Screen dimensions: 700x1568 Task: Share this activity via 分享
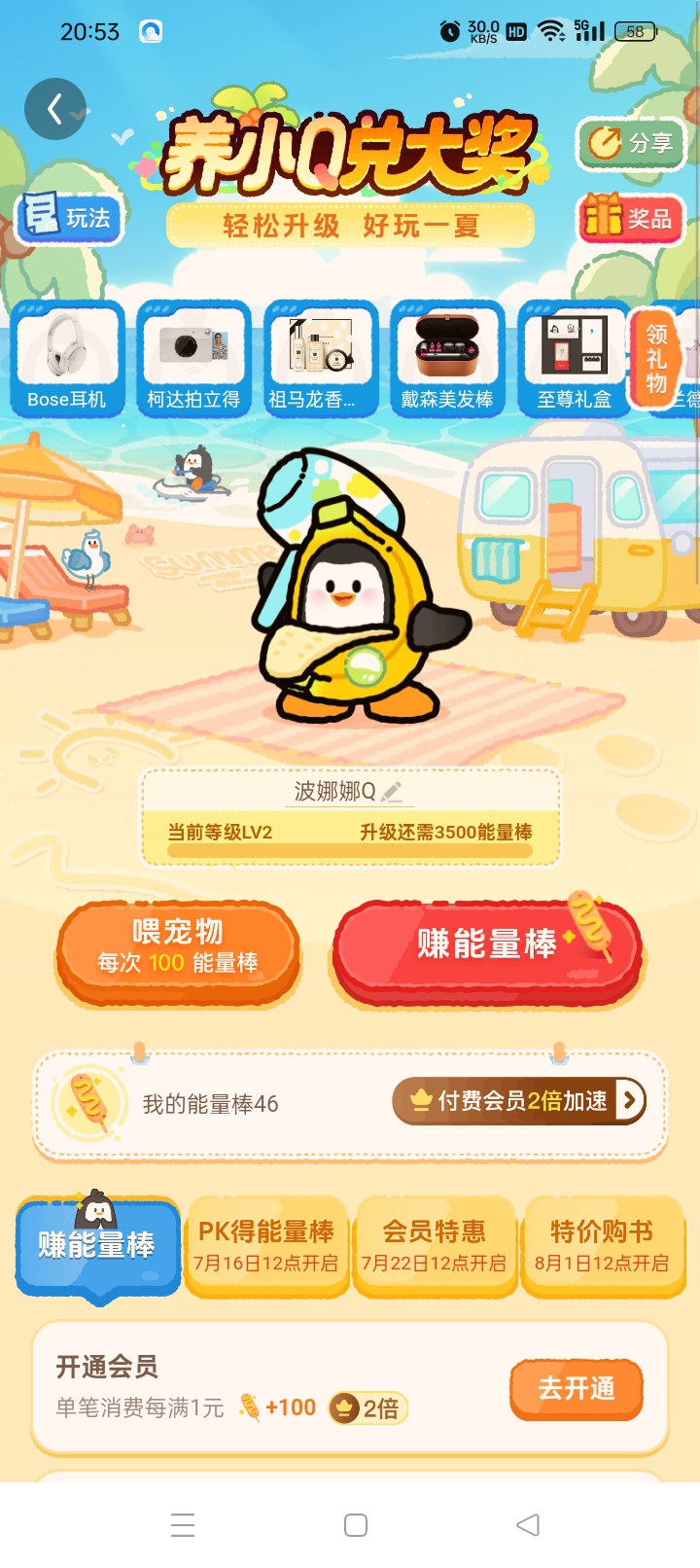(x=631, y=144)
